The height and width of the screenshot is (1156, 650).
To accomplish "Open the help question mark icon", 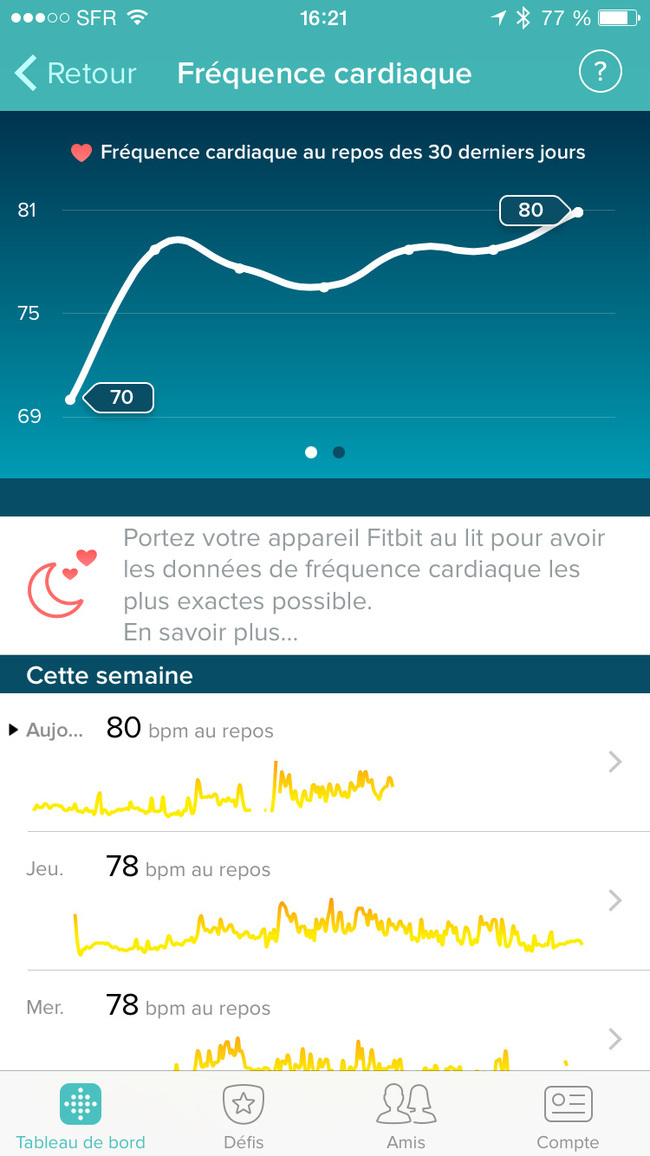I will 600,72.
